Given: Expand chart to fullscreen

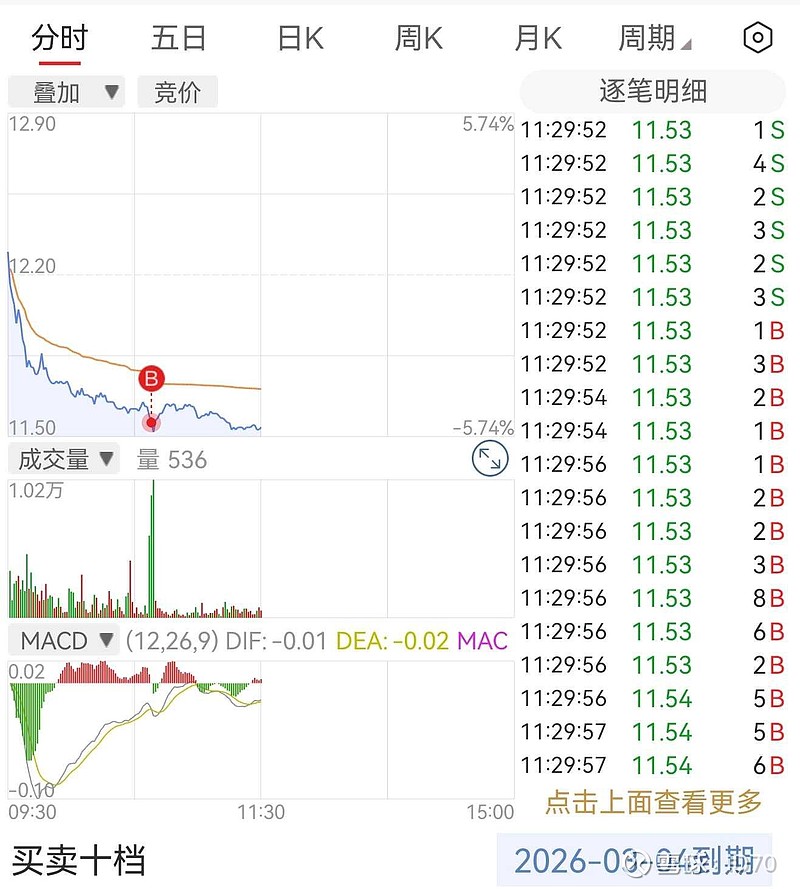Looking at the screenshot, I should tap(490, 459).
